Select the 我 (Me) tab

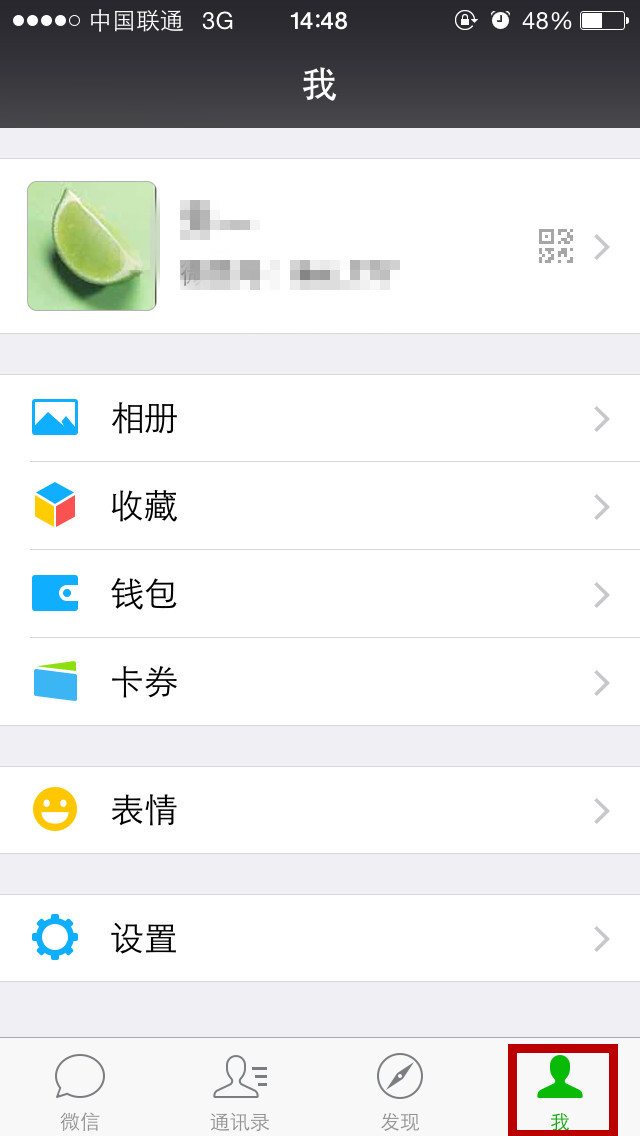pyautogui.click(x=560, y=1090)
